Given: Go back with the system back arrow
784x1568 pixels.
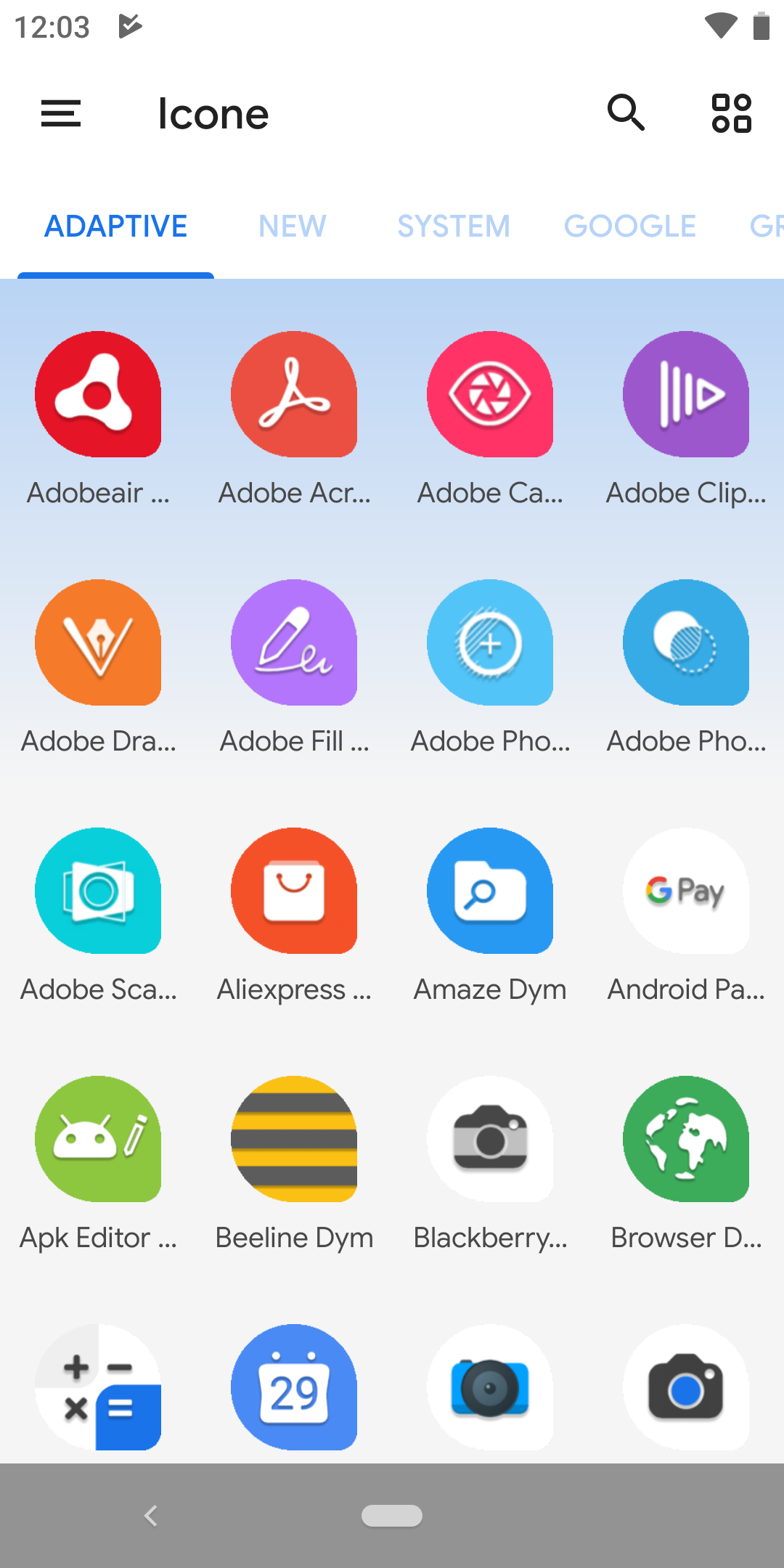Looking at the screenshot, I should pyautogui.click(x=151, y=1516).
